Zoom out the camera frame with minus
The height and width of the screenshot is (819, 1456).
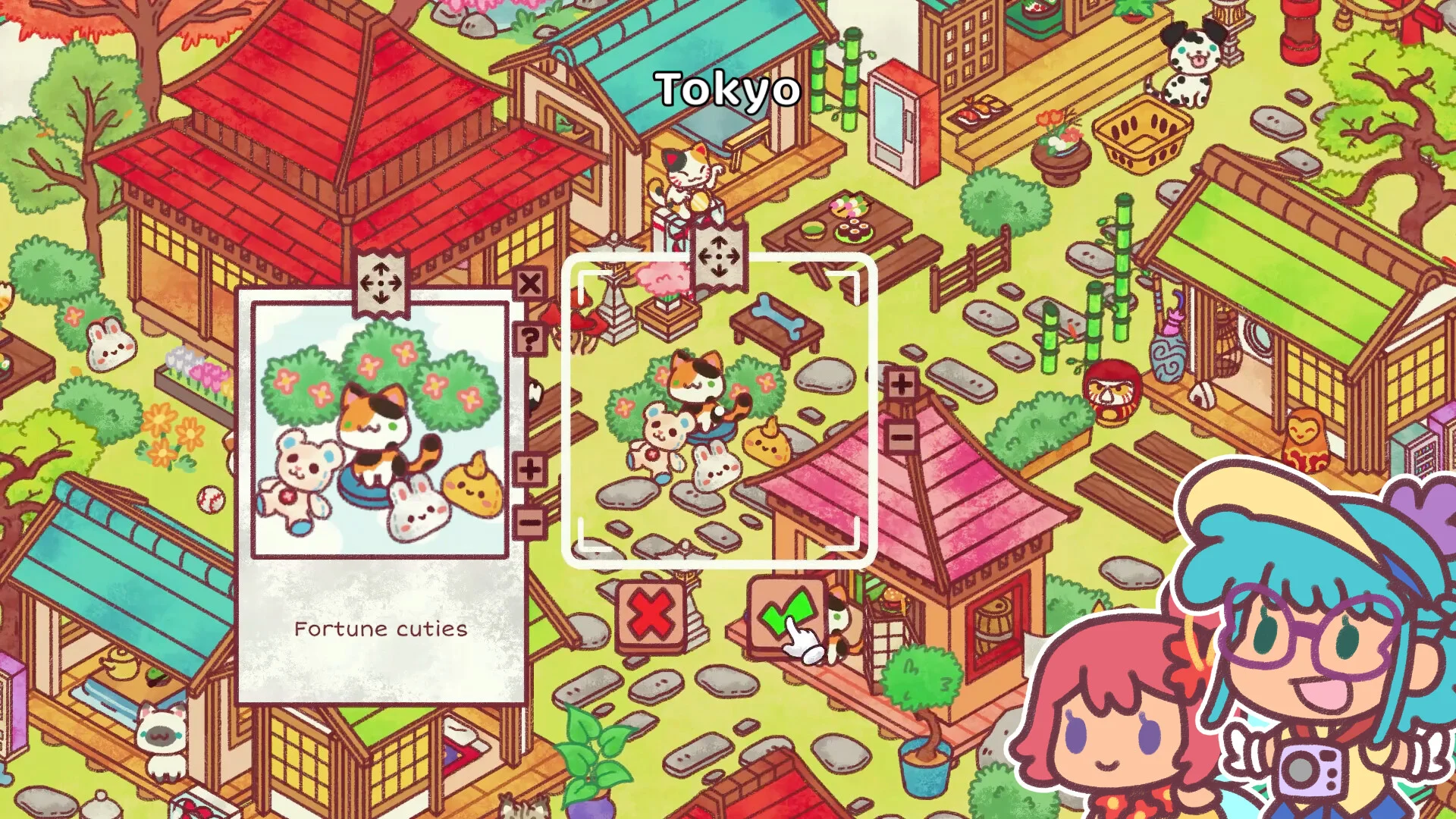tap(901, 438)
